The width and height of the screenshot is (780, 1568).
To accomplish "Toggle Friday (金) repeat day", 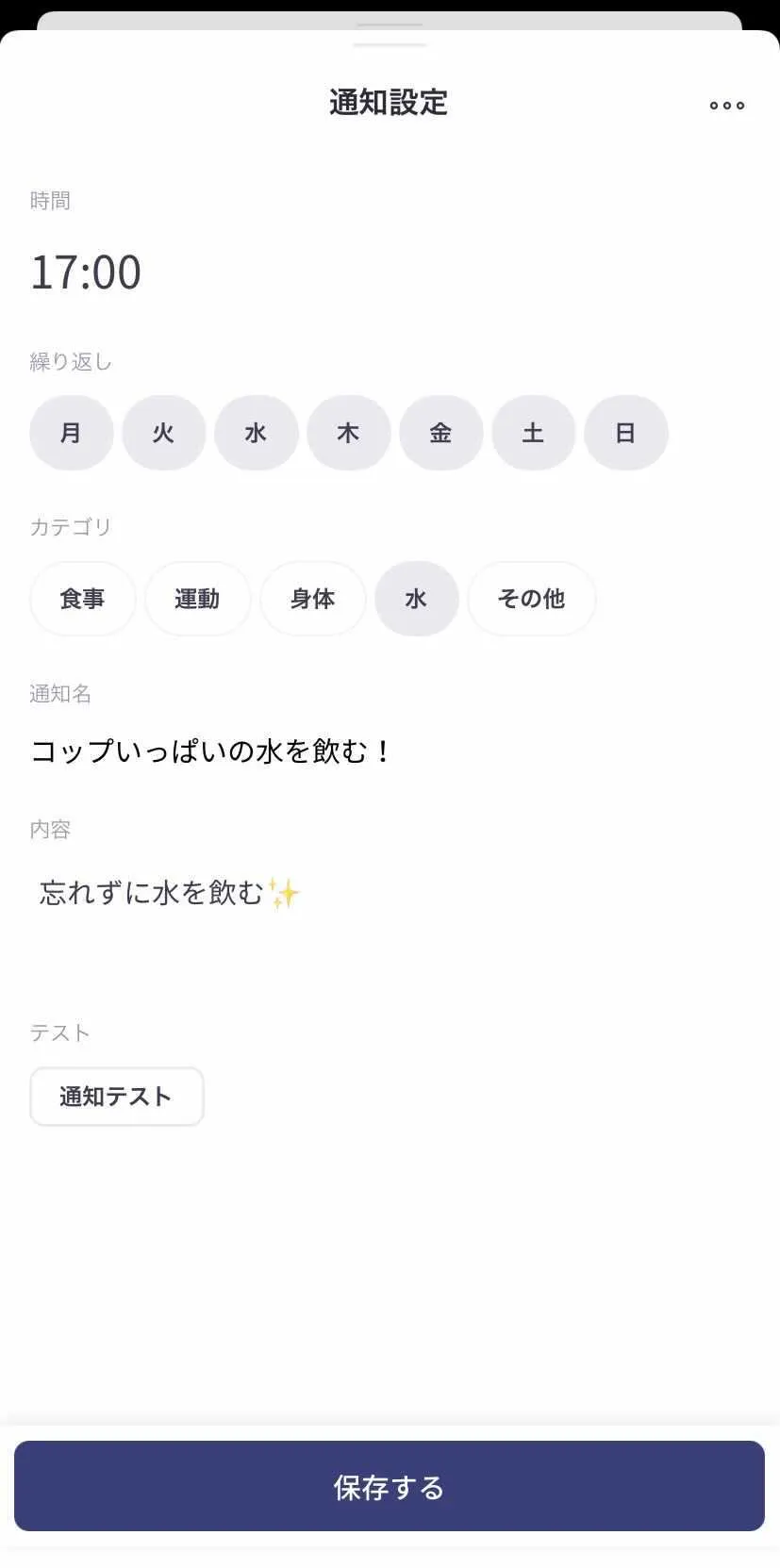I will (441, 433).
